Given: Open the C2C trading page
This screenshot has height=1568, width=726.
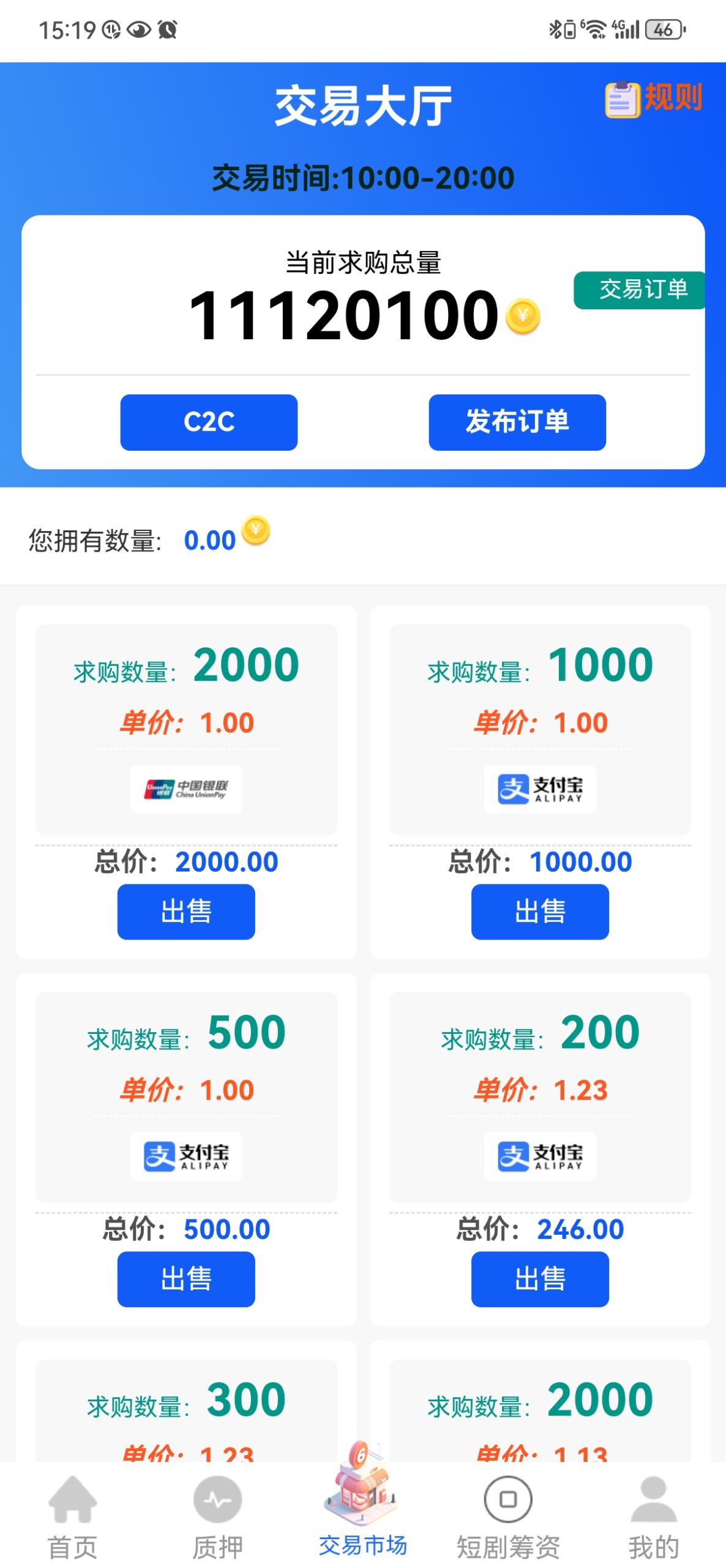Looking at the screenshot, I should pyautogui.click(x=209, y=423).
